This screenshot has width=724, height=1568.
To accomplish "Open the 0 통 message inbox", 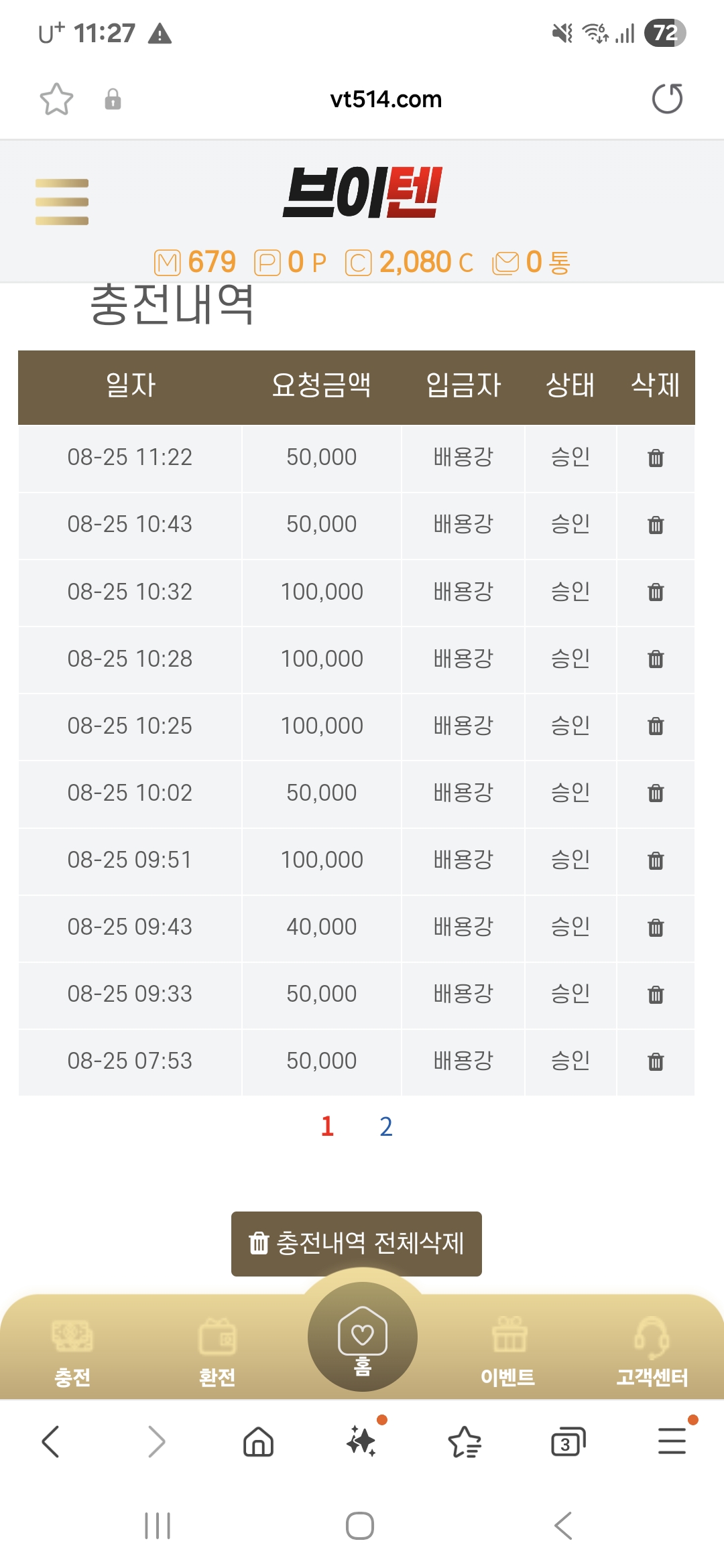I will tap(531, 262).
